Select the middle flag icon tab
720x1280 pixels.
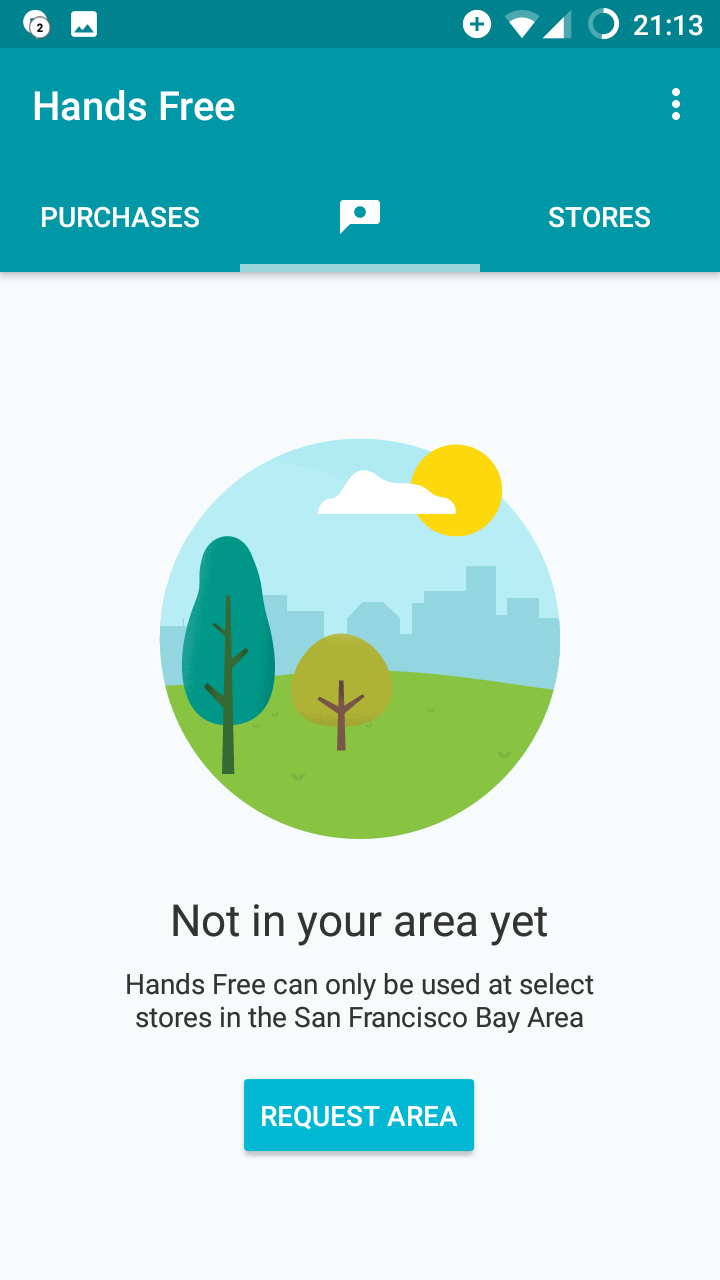click(x=360, y=217)
